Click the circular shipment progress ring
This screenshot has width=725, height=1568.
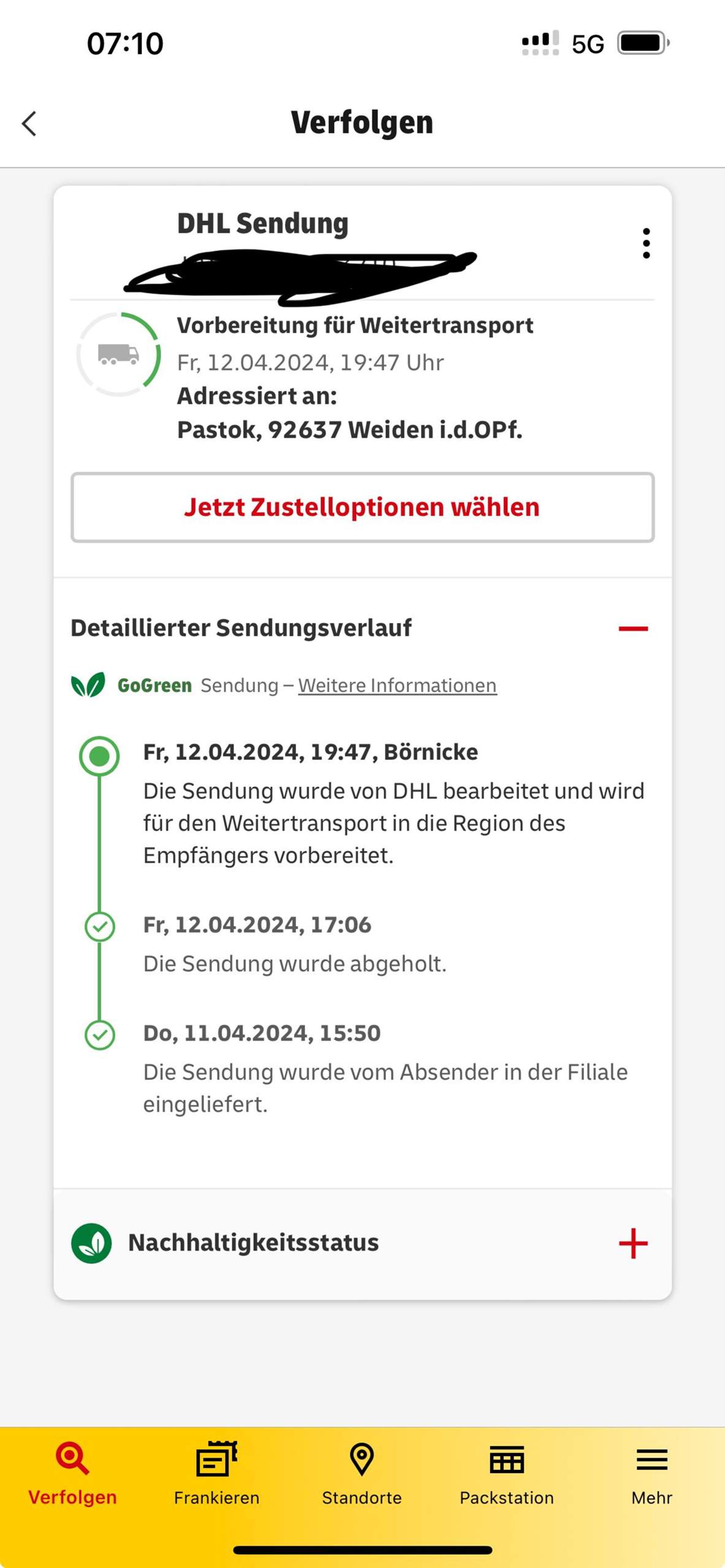(x=118, y=354)
